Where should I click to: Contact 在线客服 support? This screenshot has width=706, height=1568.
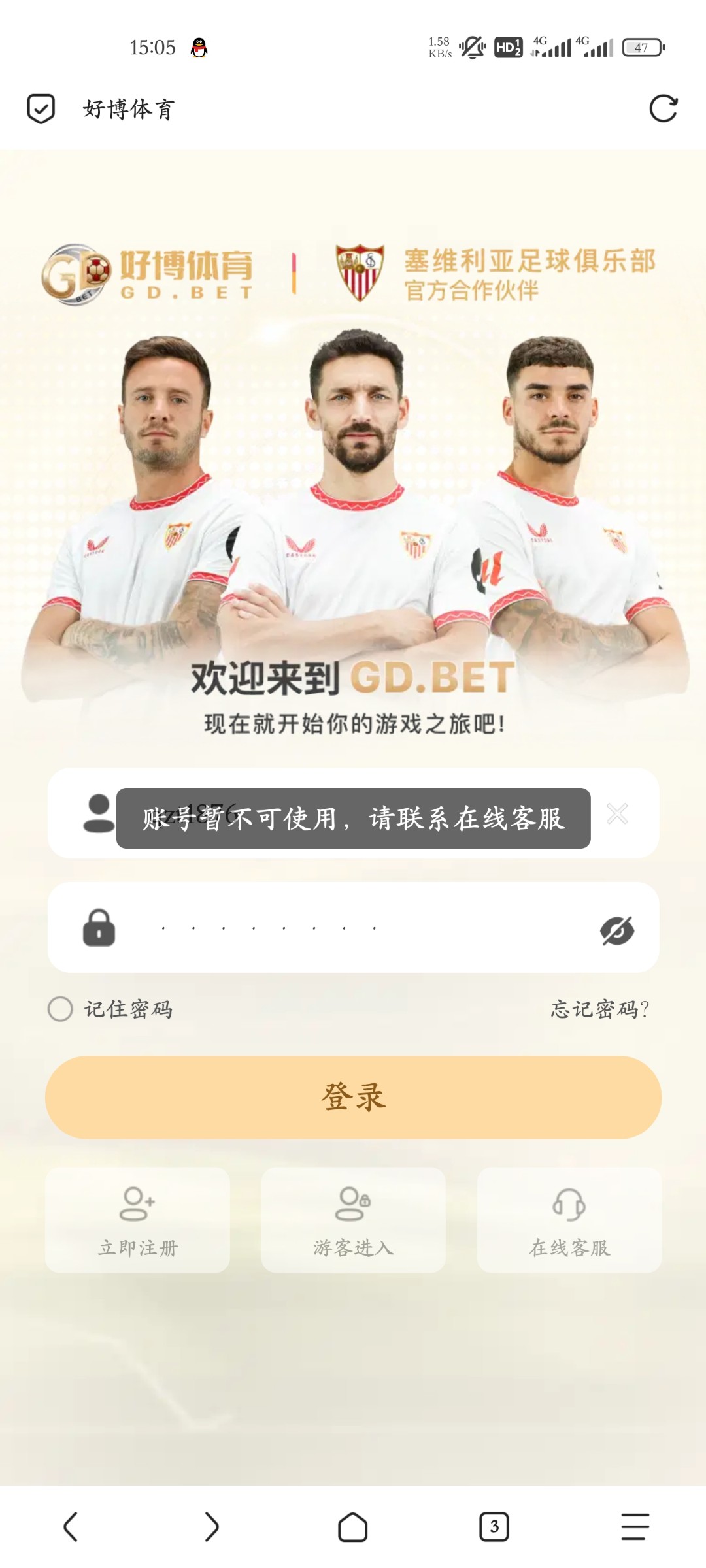coord(569,1220)
